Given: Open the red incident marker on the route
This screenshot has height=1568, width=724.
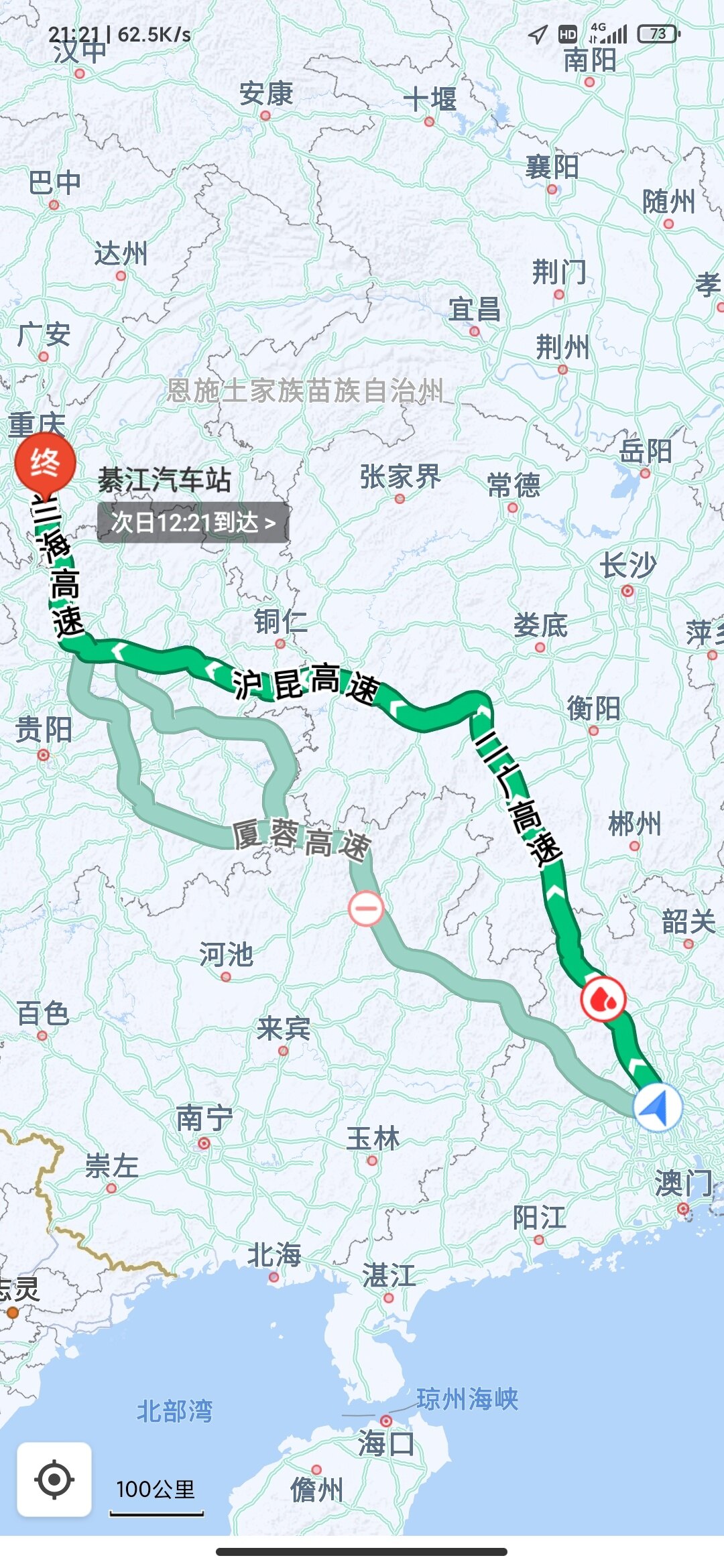Looking at the screenshot, I should pyautogui.click(x=603, y=999).
